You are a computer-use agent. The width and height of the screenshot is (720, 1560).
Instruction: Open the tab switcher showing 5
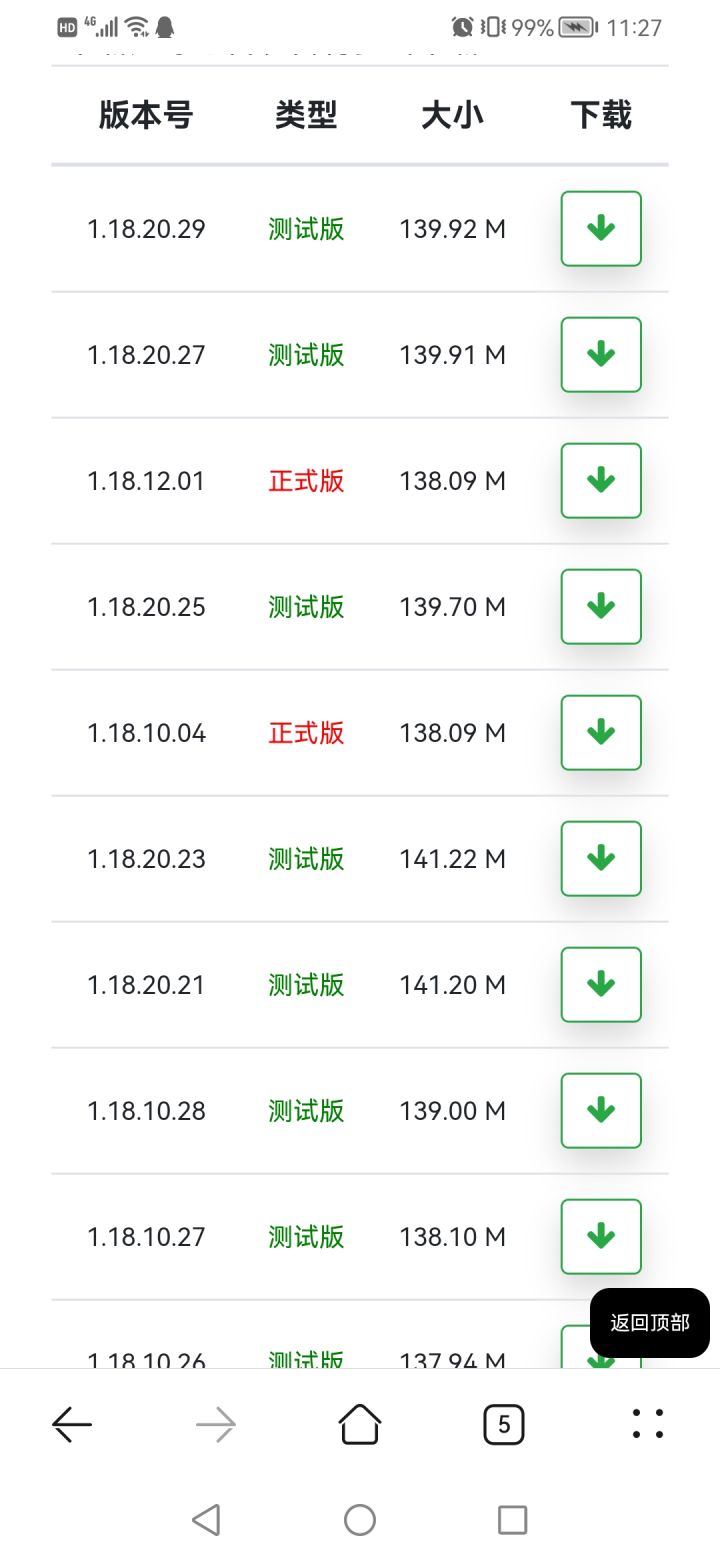[x=504, y=1424]
